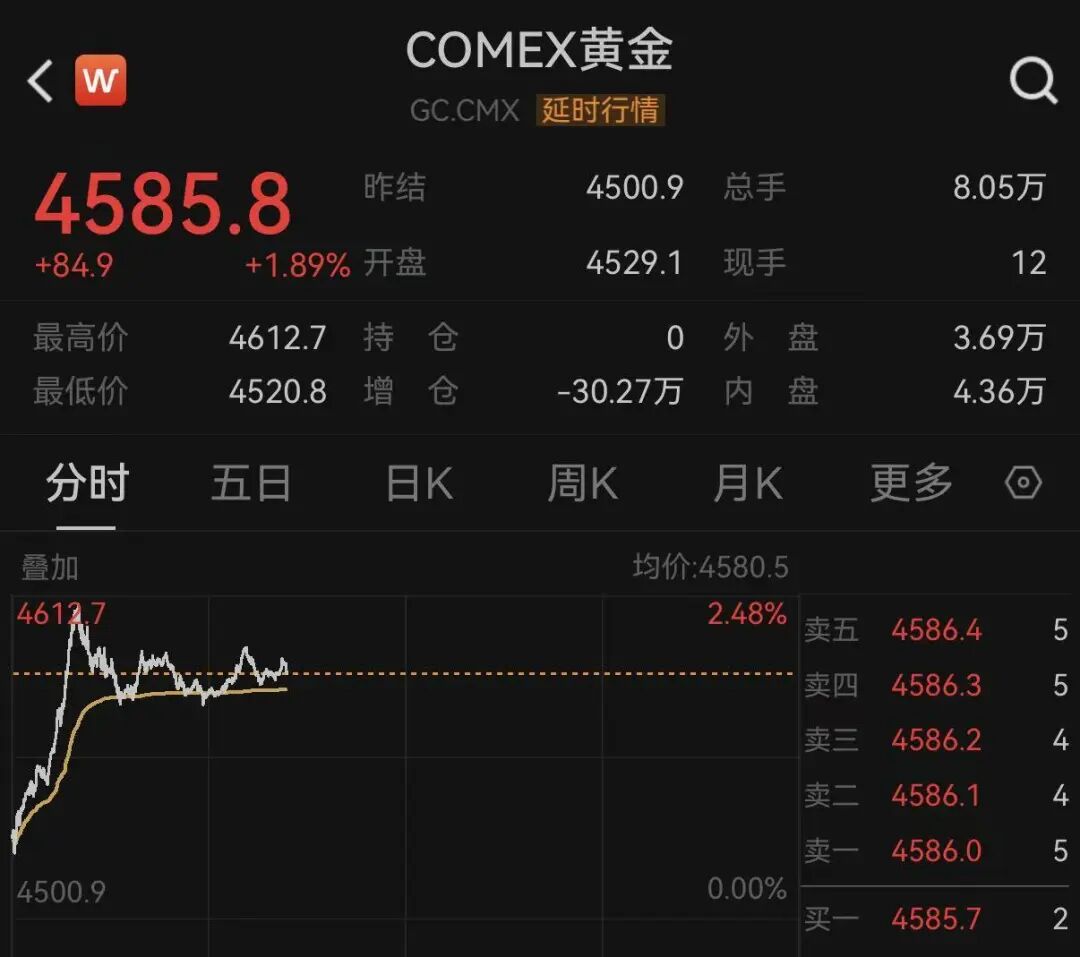
Task: Open chart settings hexagon icon
Action: [1023, 483]
